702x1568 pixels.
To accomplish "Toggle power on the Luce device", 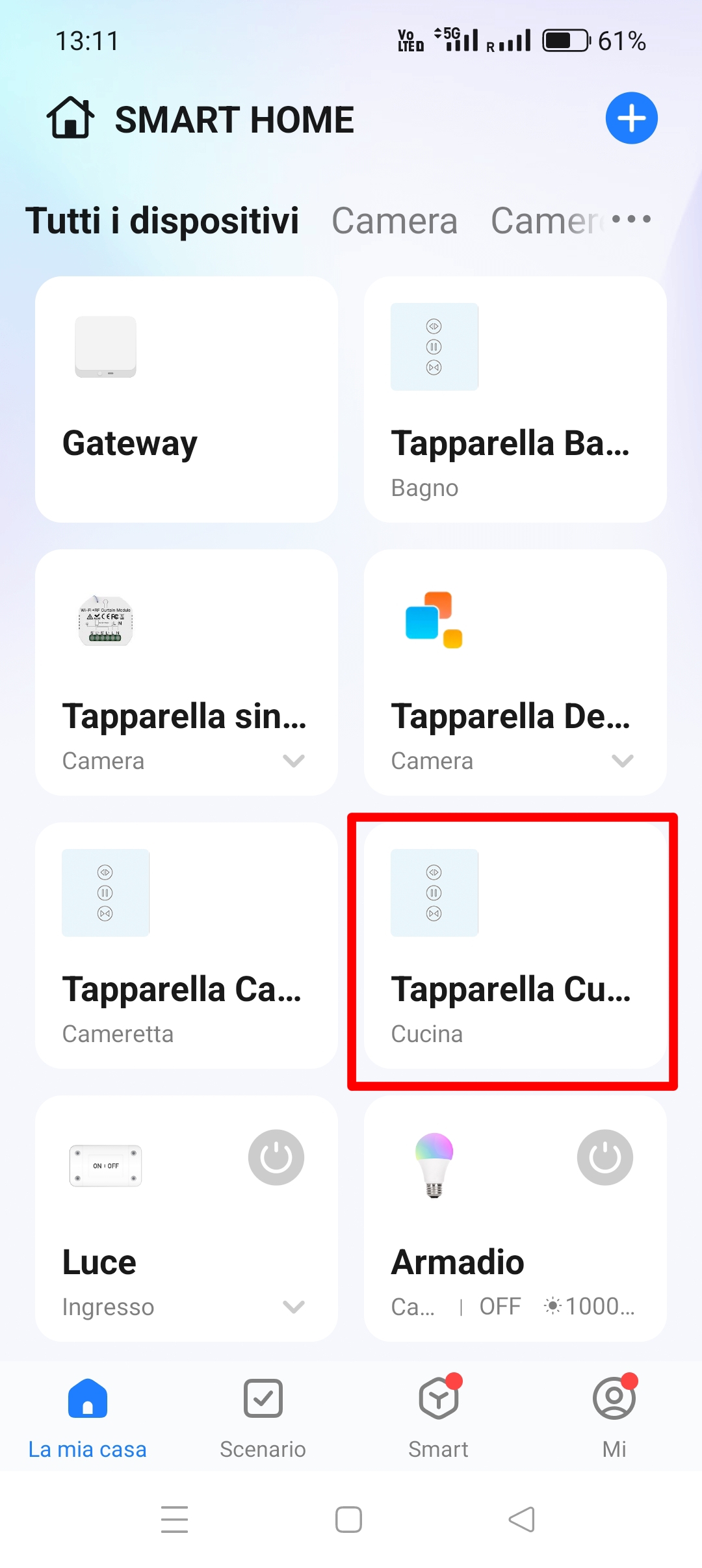I will tap(276, 1157).
